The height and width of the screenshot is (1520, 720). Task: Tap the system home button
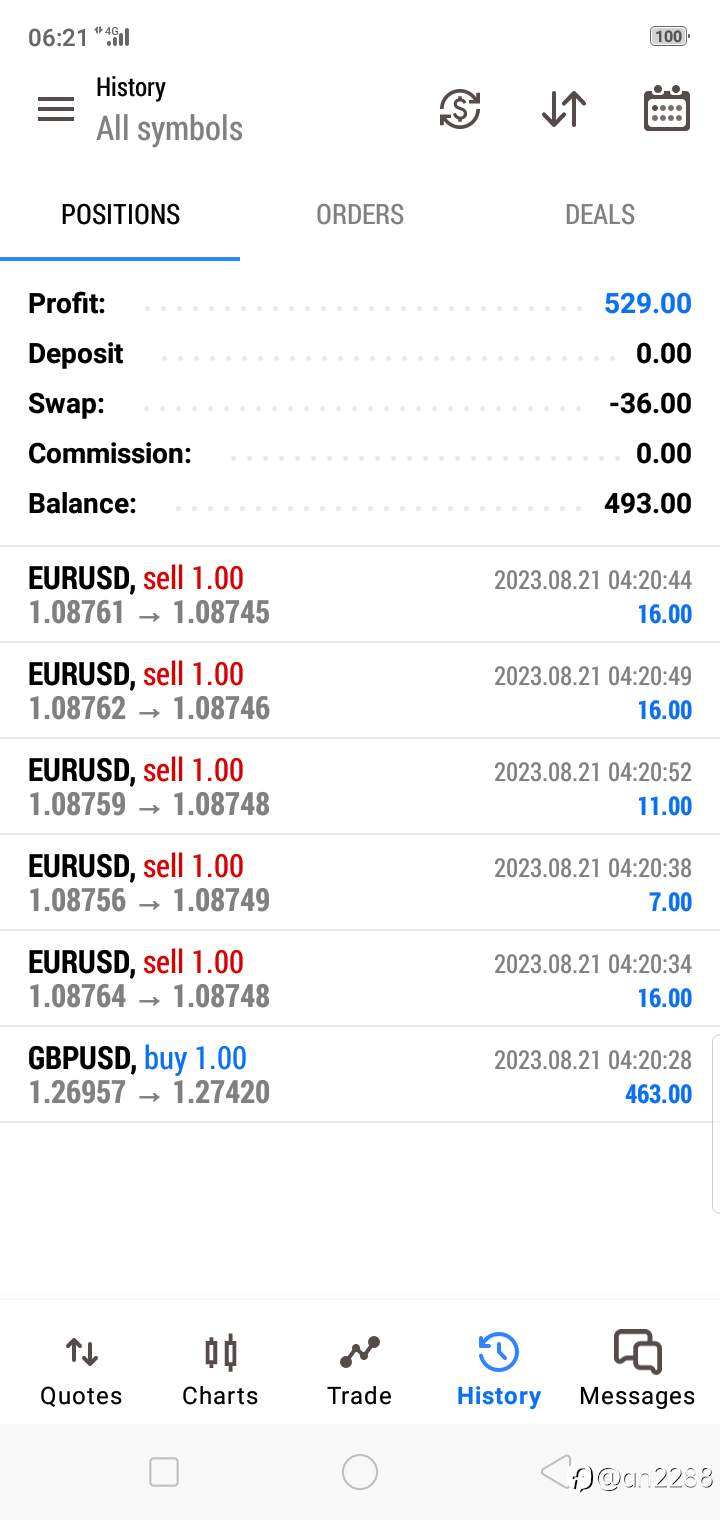(360, 1472)
